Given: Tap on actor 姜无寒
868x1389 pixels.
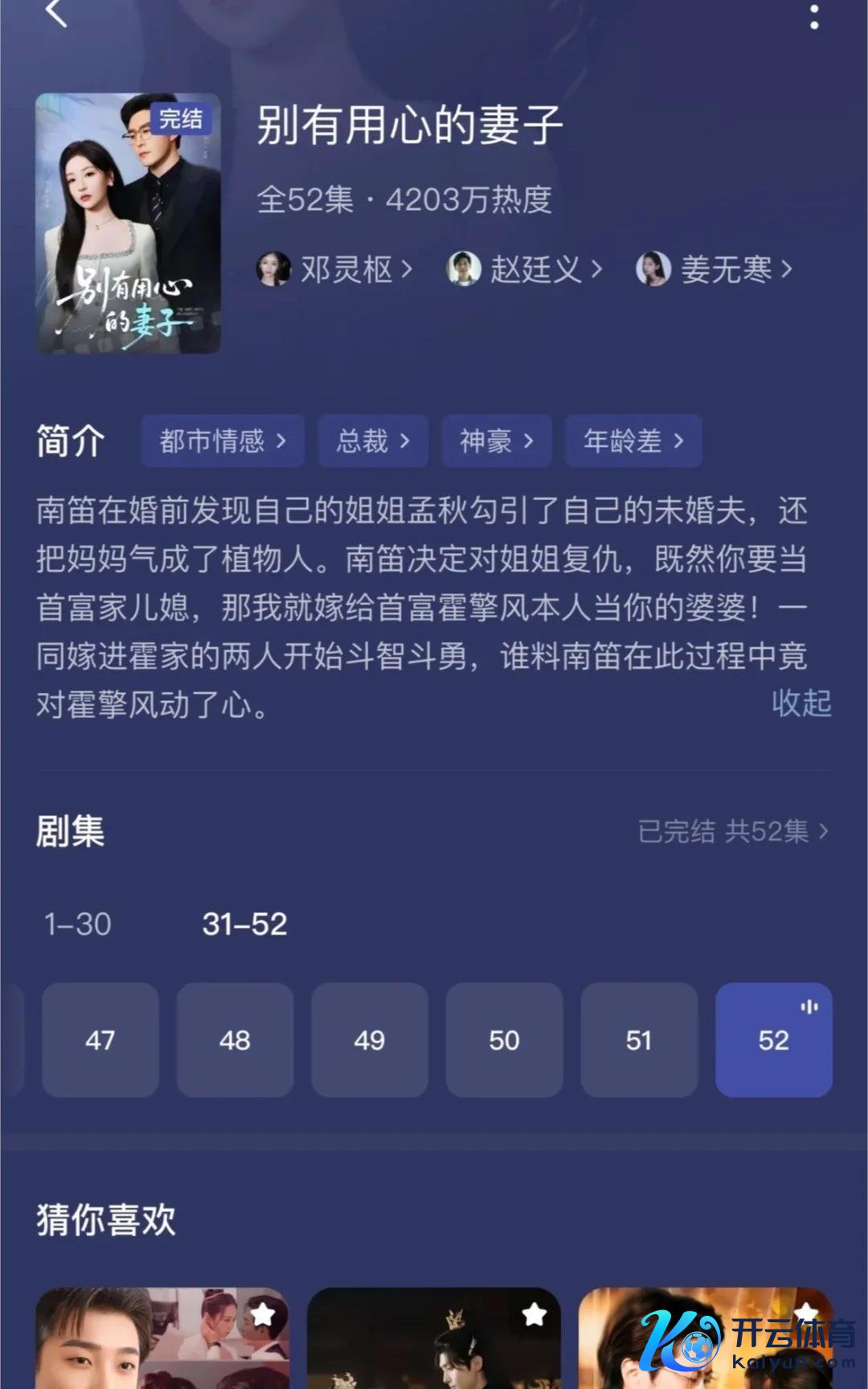Looking at the screenshot, I should pyautogui.click(x=714, y=269).
